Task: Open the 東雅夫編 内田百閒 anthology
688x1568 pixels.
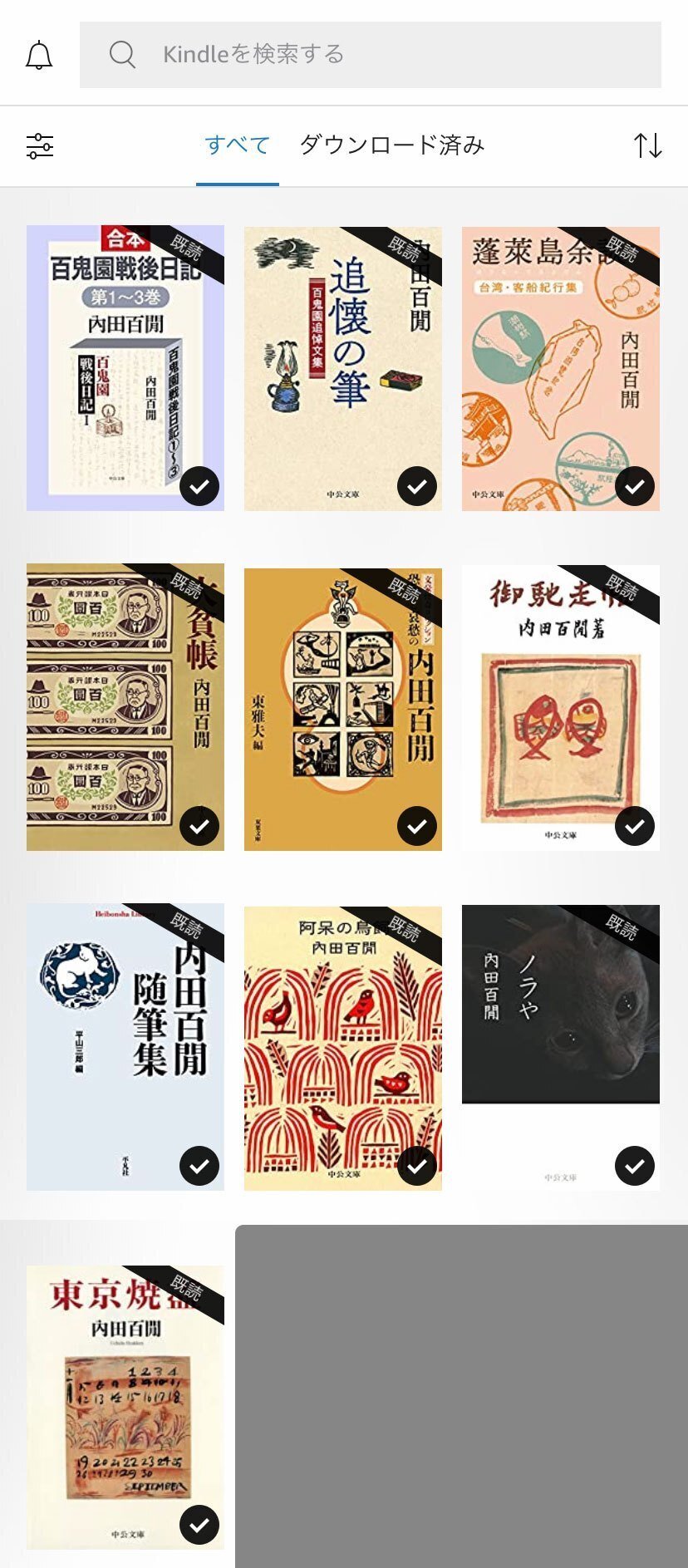Action: tap(342, 709)
